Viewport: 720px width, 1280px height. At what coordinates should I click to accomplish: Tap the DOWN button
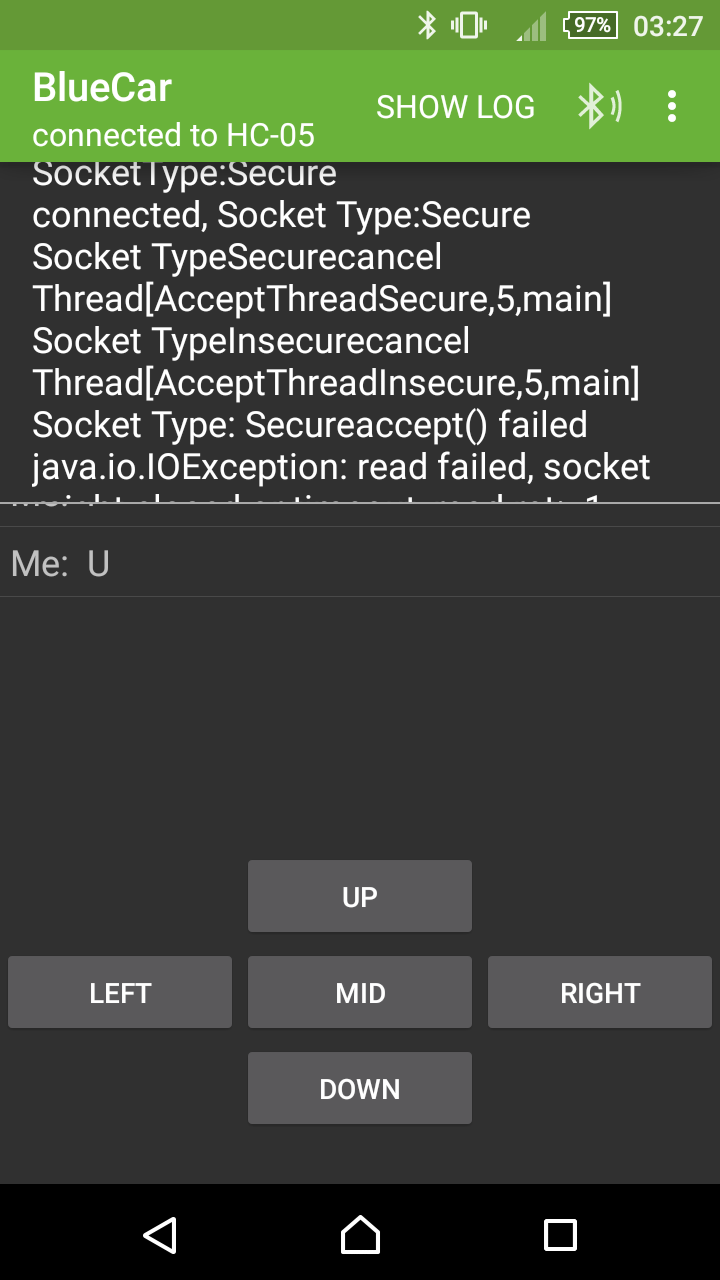point(360,1088)
